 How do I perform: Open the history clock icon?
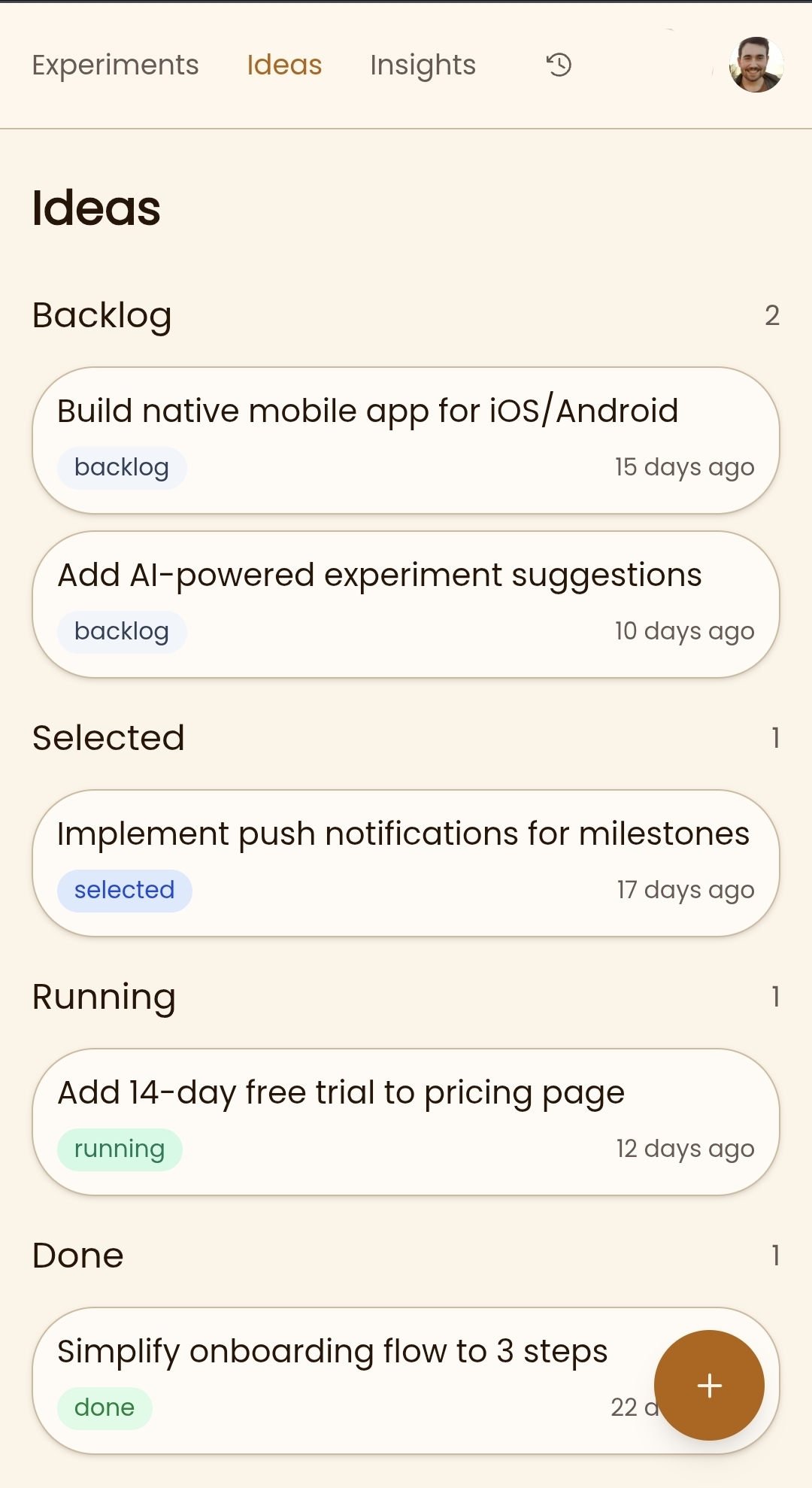coord(559,65)
